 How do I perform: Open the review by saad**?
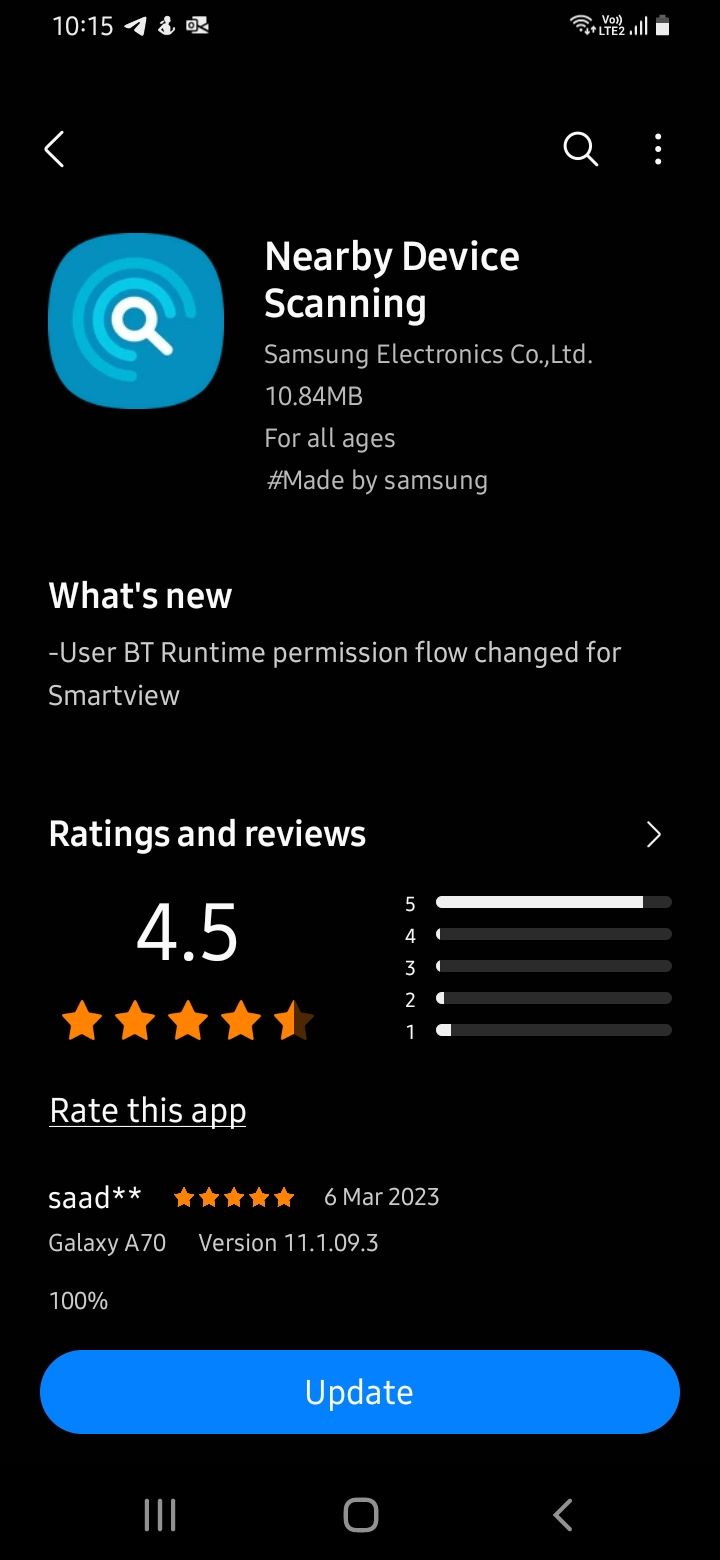coord(360,1247)
